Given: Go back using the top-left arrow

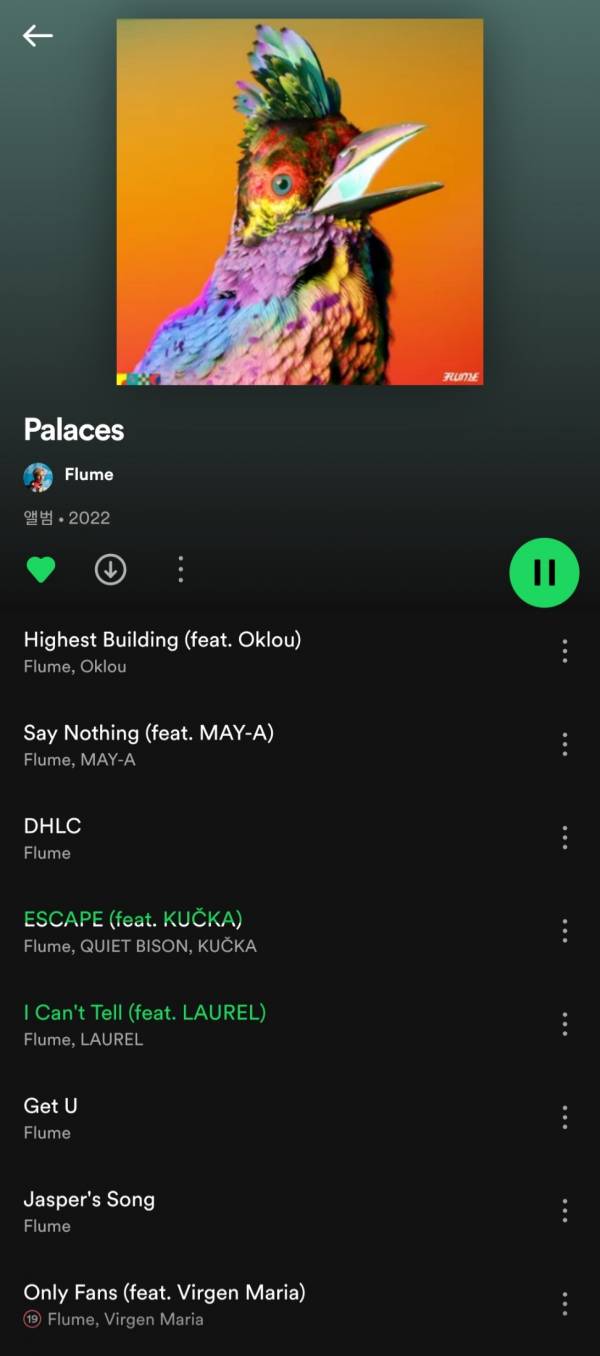Looking at the screenshot, I should pyautogui.click(x=38, y=36).
